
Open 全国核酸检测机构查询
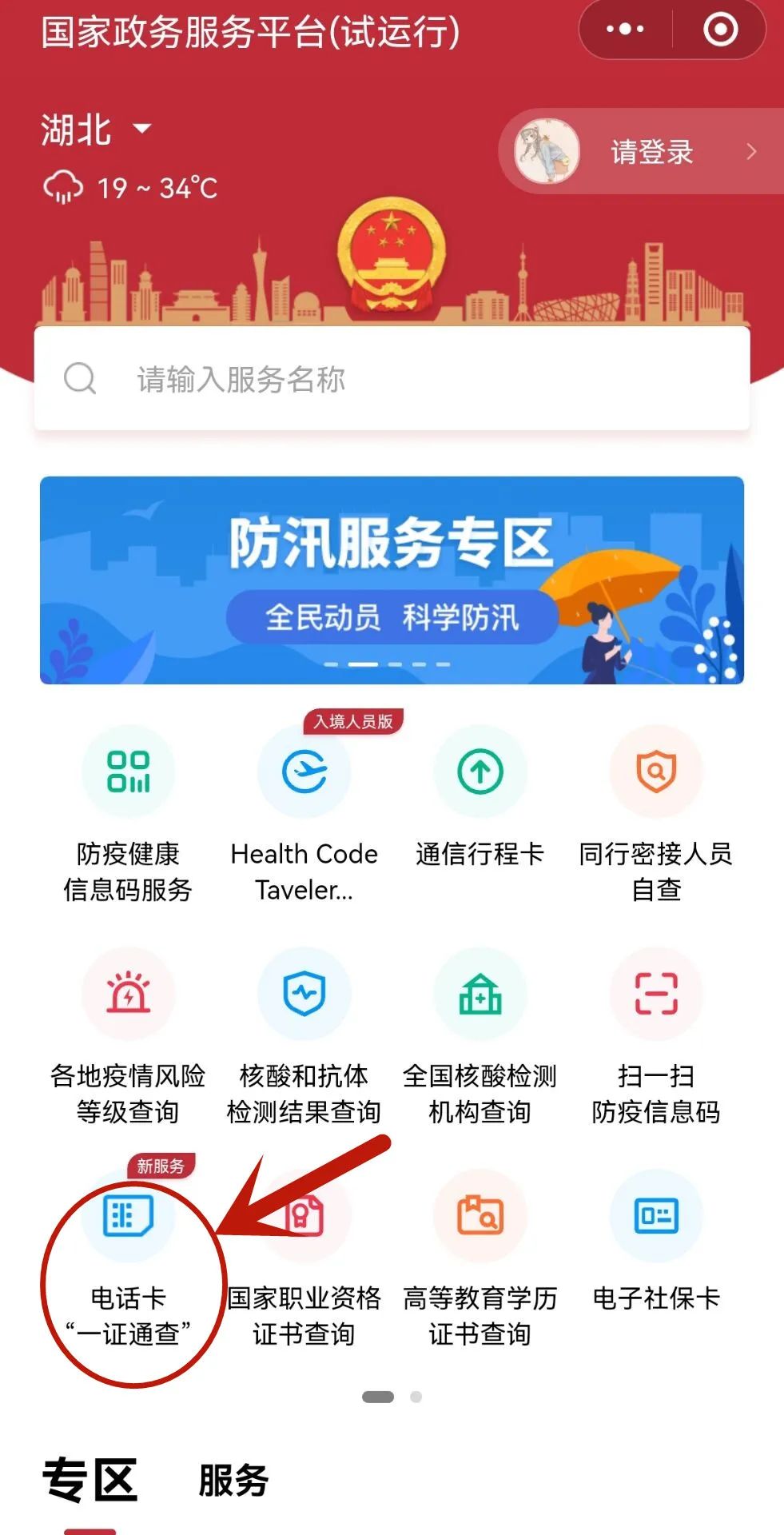[x=480, y=1036]
